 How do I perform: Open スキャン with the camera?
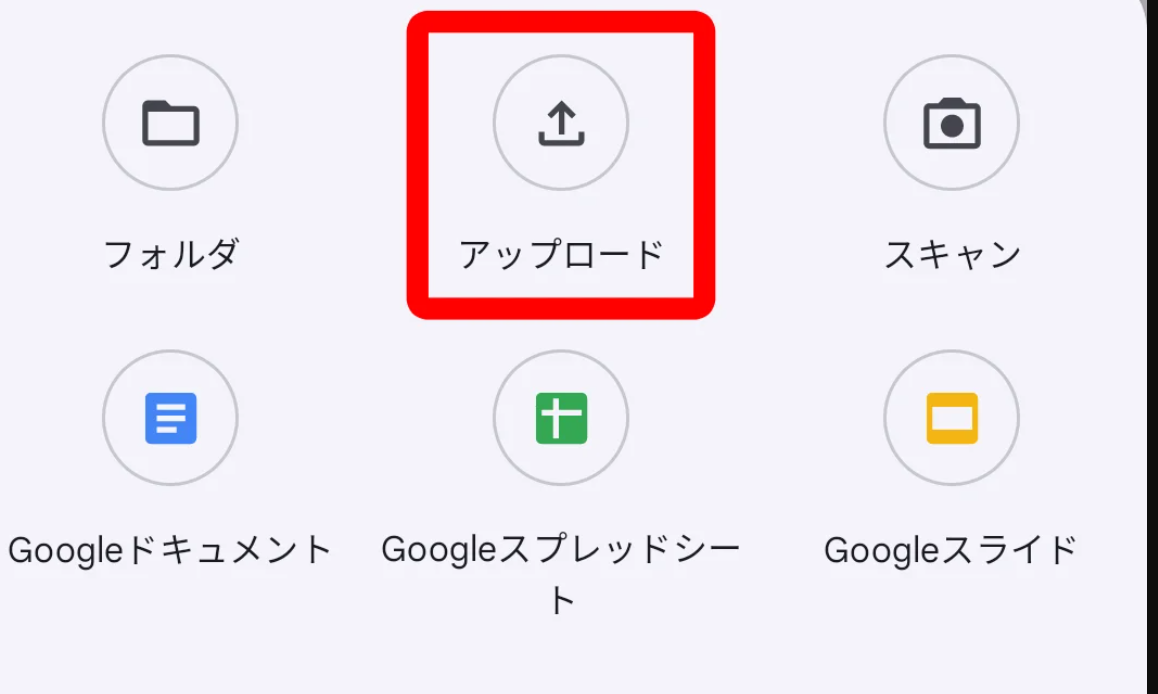[x=951, y=123]
